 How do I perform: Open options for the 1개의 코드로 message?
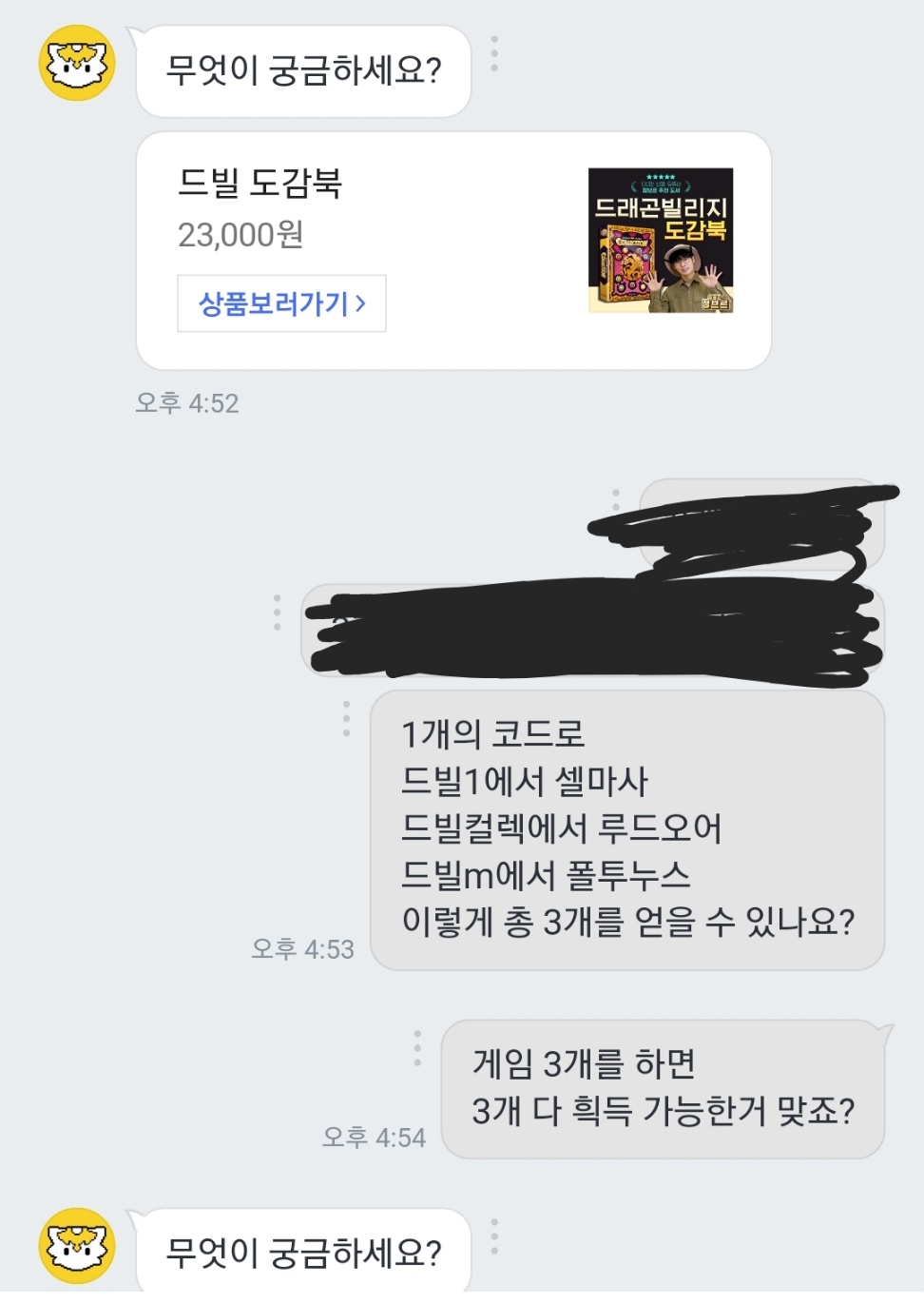point(346,718)
